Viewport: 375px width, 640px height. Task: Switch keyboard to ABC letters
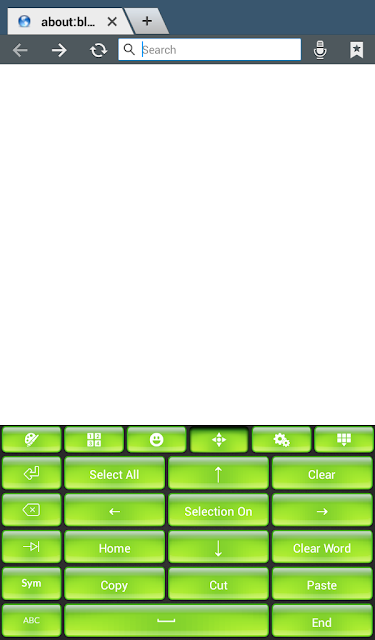click(31, 621)
